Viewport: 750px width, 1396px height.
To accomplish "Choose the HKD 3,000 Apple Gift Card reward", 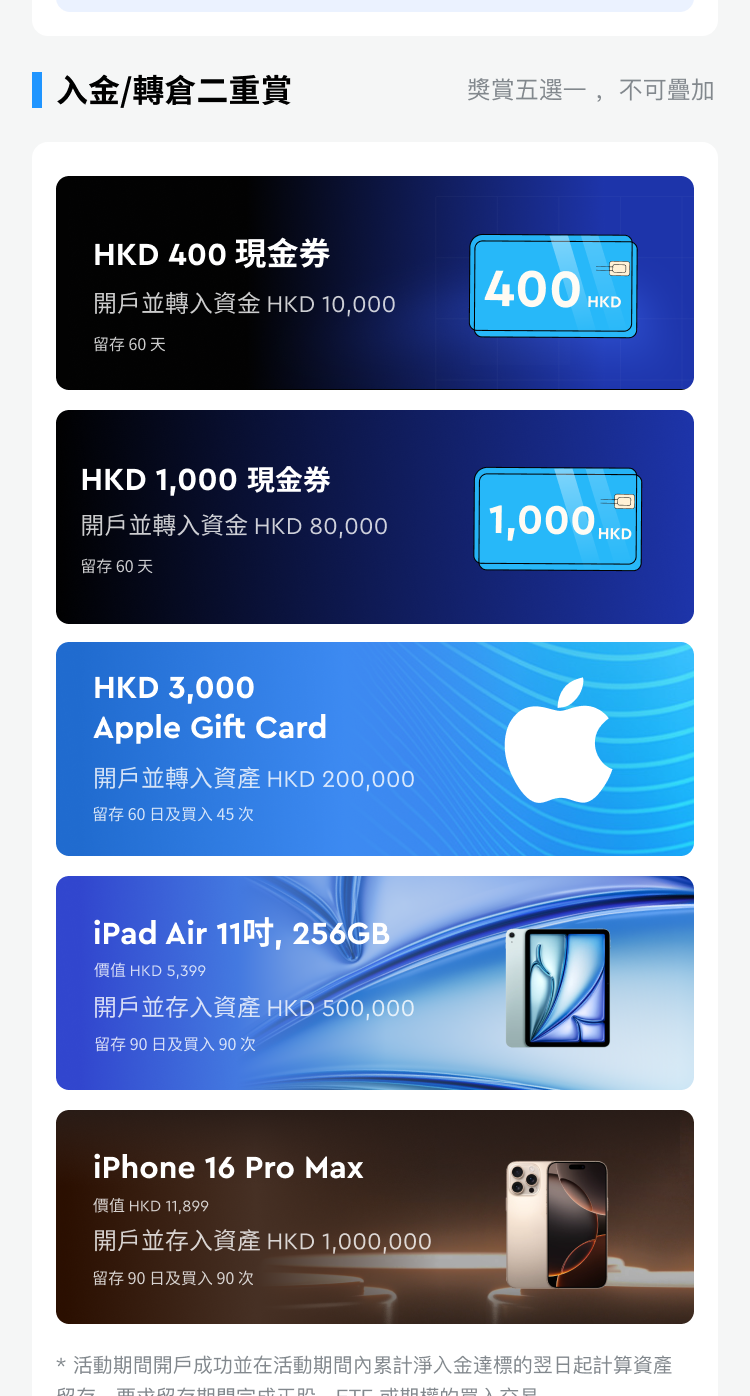I will point(375,749).
